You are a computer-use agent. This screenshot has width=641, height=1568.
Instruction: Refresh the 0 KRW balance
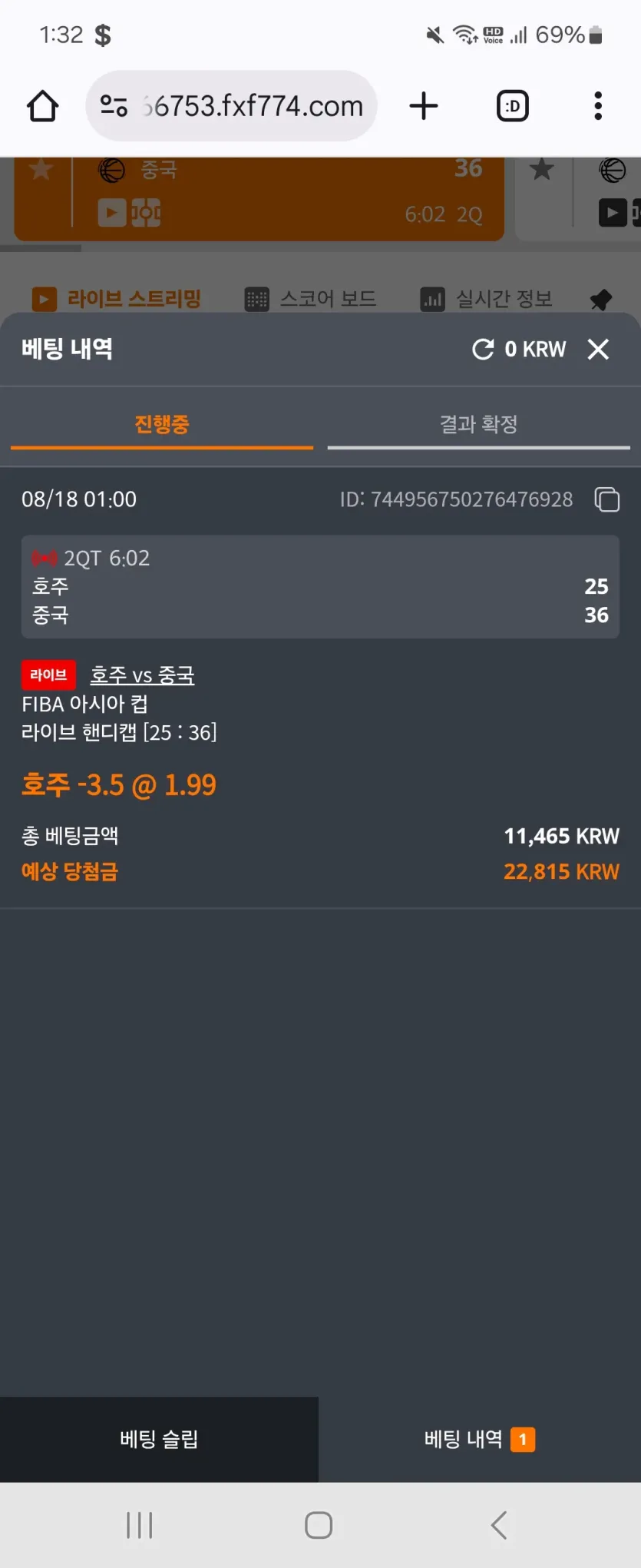tap(483, 350)
